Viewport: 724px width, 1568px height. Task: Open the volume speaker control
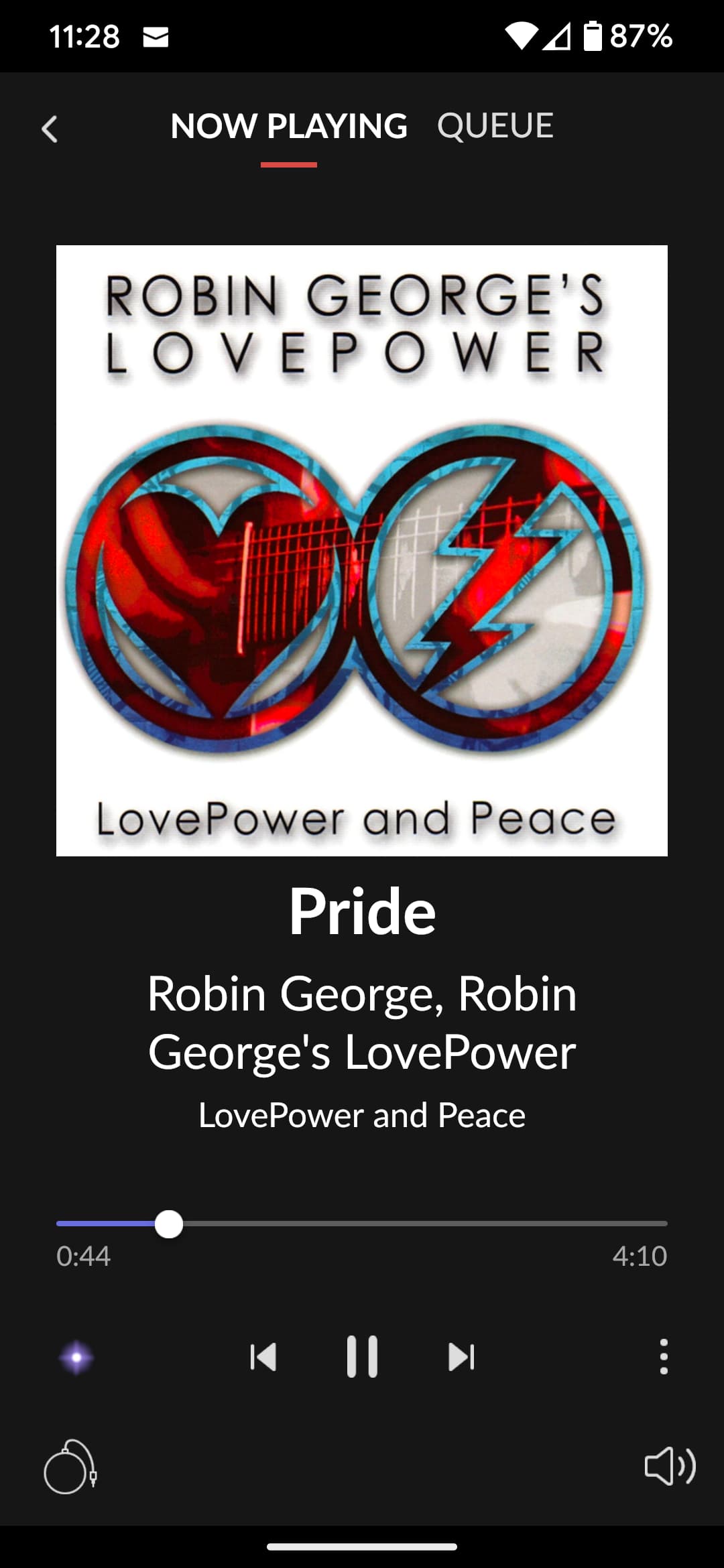[x=670, y=1466]
